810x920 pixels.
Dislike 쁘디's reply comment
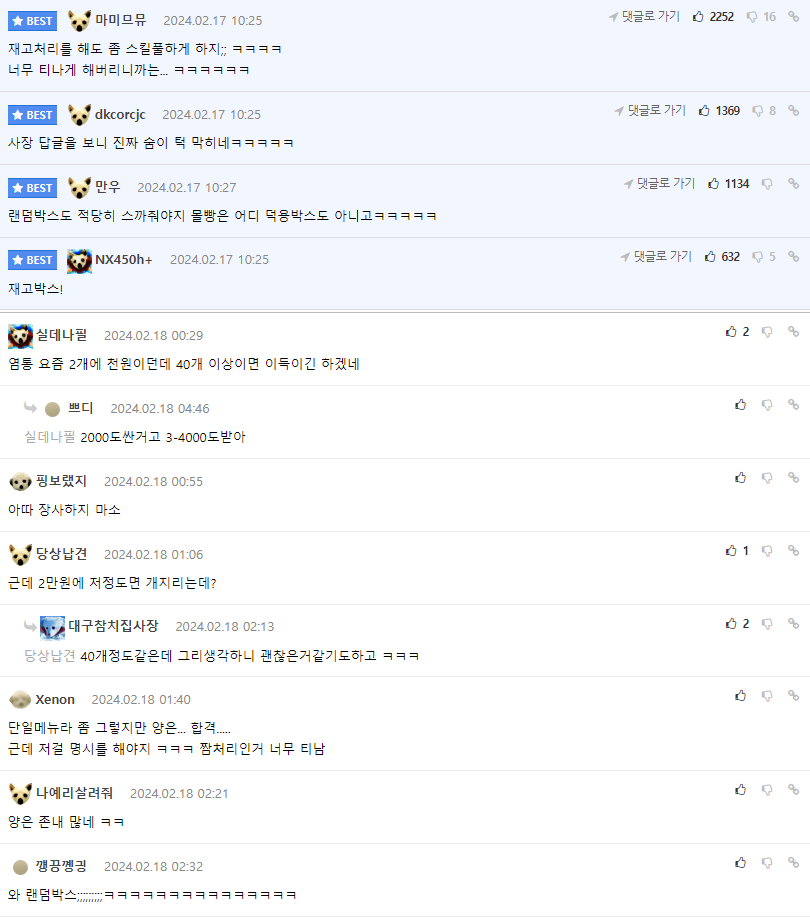[x=767, y=405]
